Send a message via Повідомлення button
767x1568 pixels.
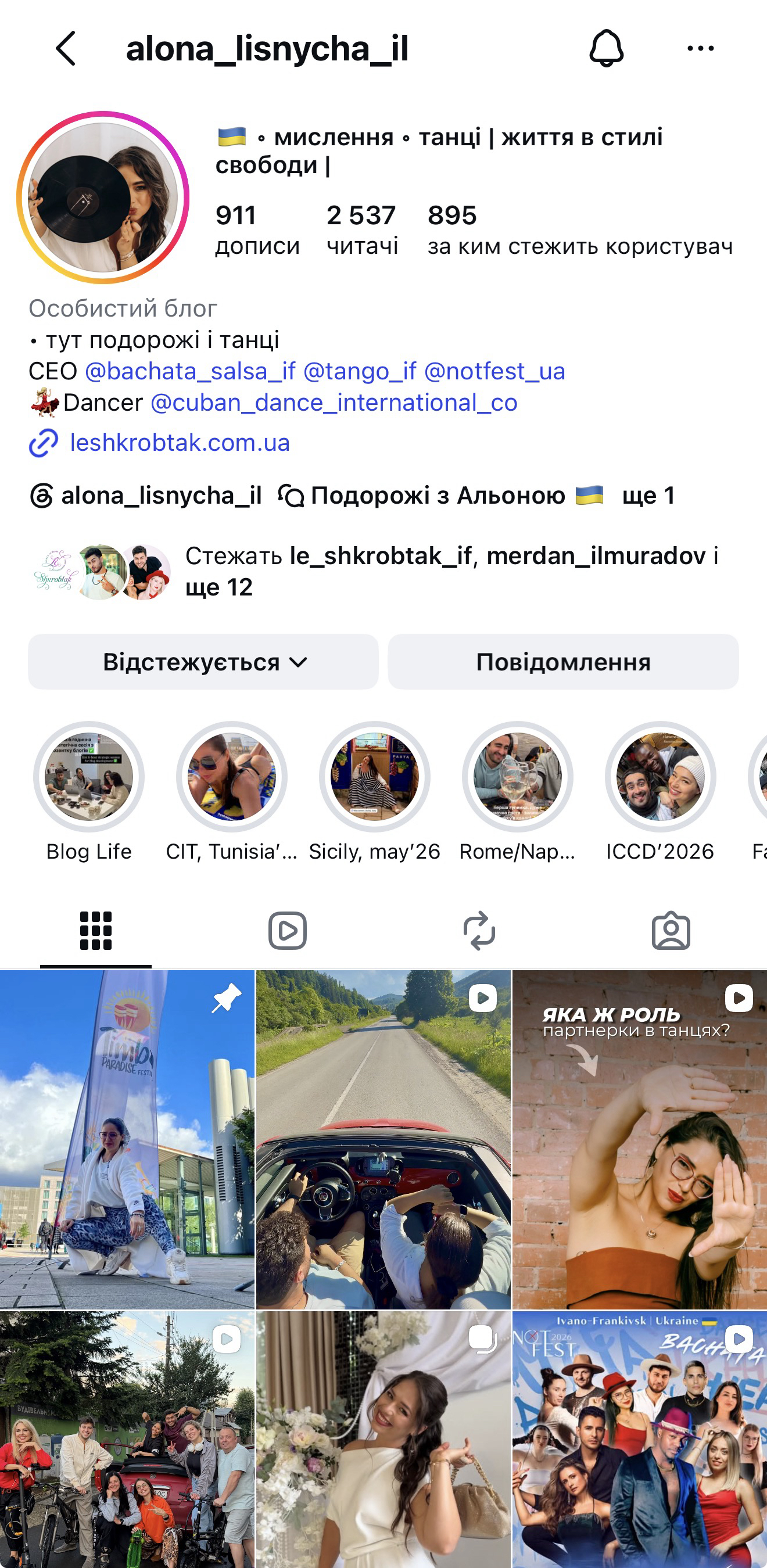point(563,662)
